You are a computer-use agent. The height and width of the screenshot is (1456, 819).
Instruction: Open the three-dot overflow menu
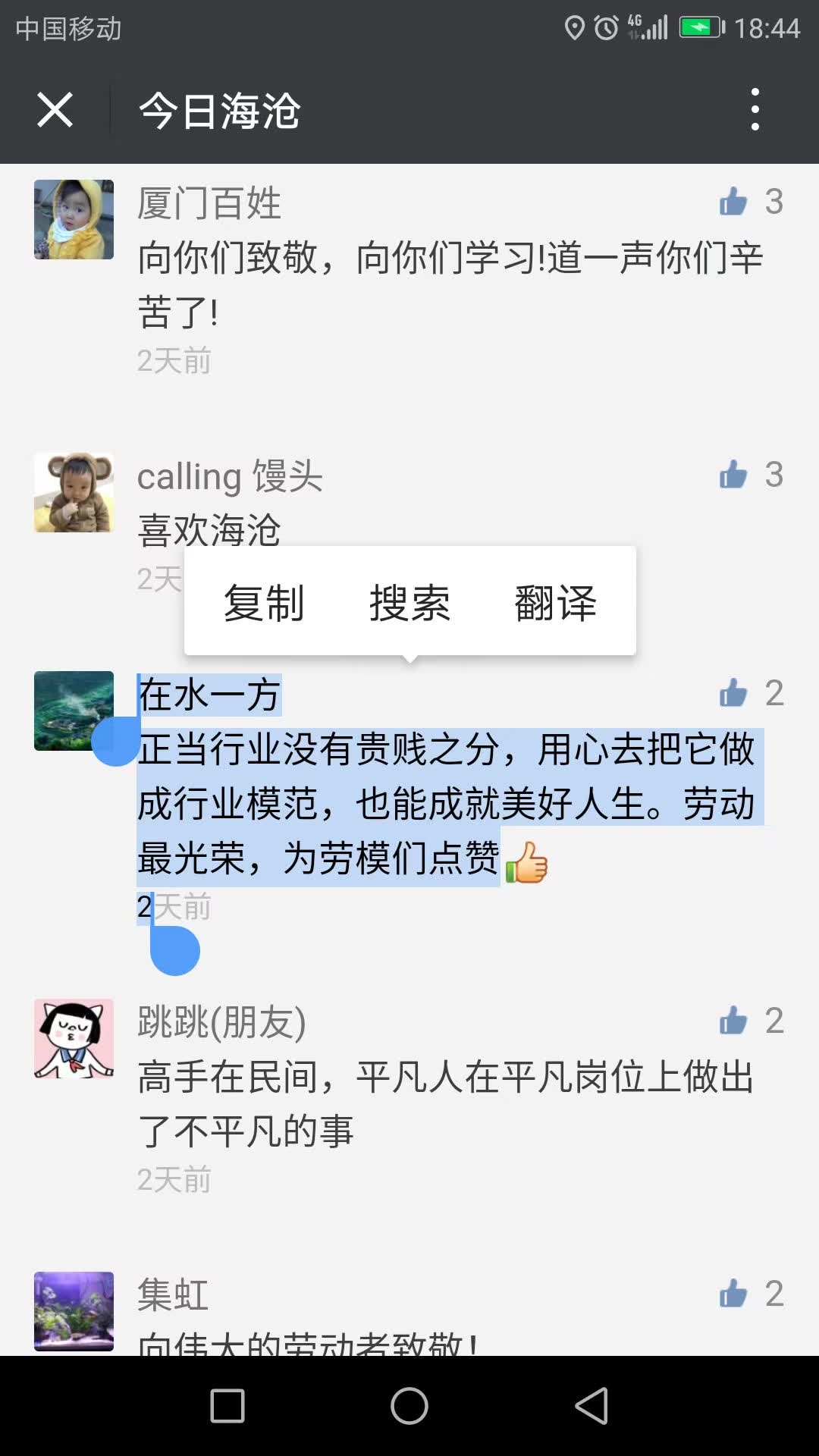click(x=755, y=110)
